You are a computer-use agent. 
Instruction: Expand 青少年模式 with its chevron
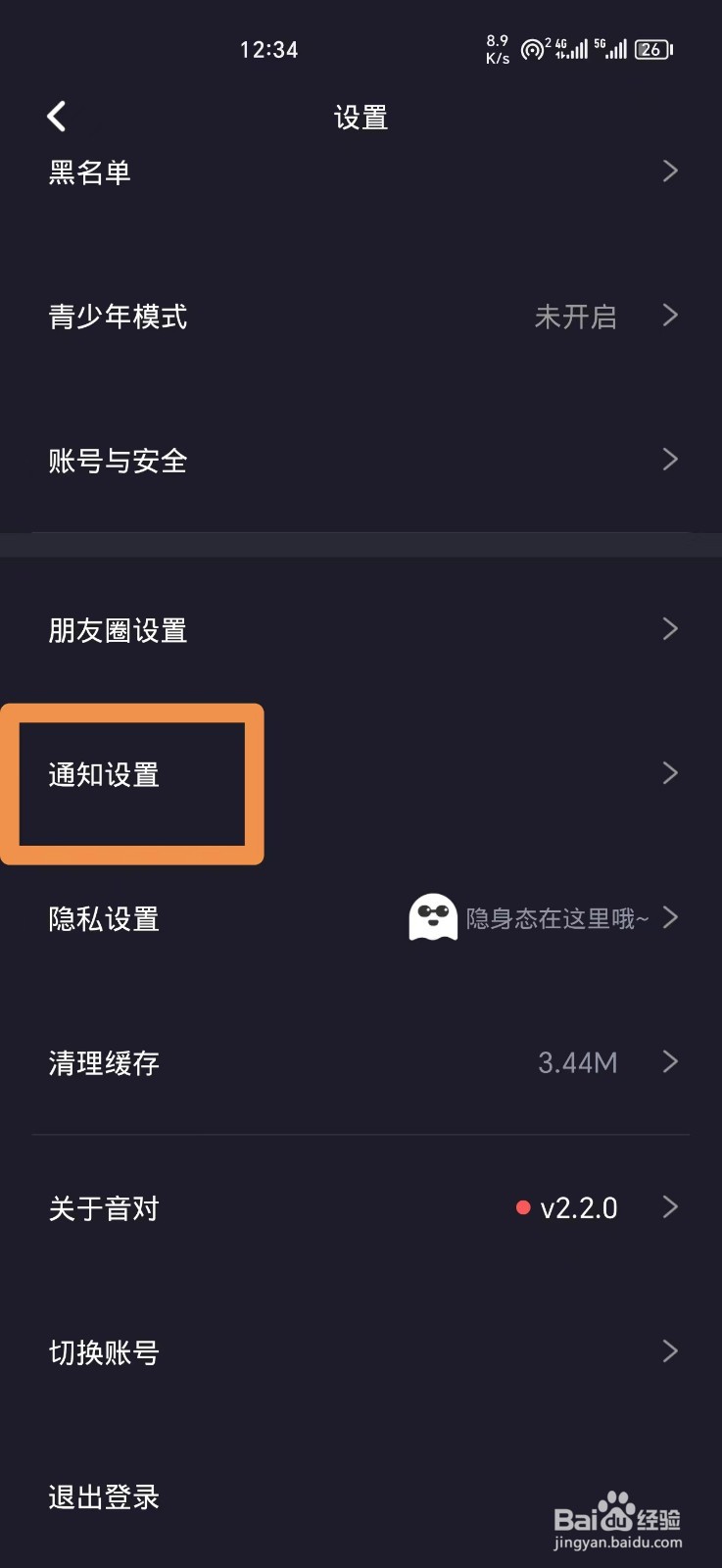point(670,316)
